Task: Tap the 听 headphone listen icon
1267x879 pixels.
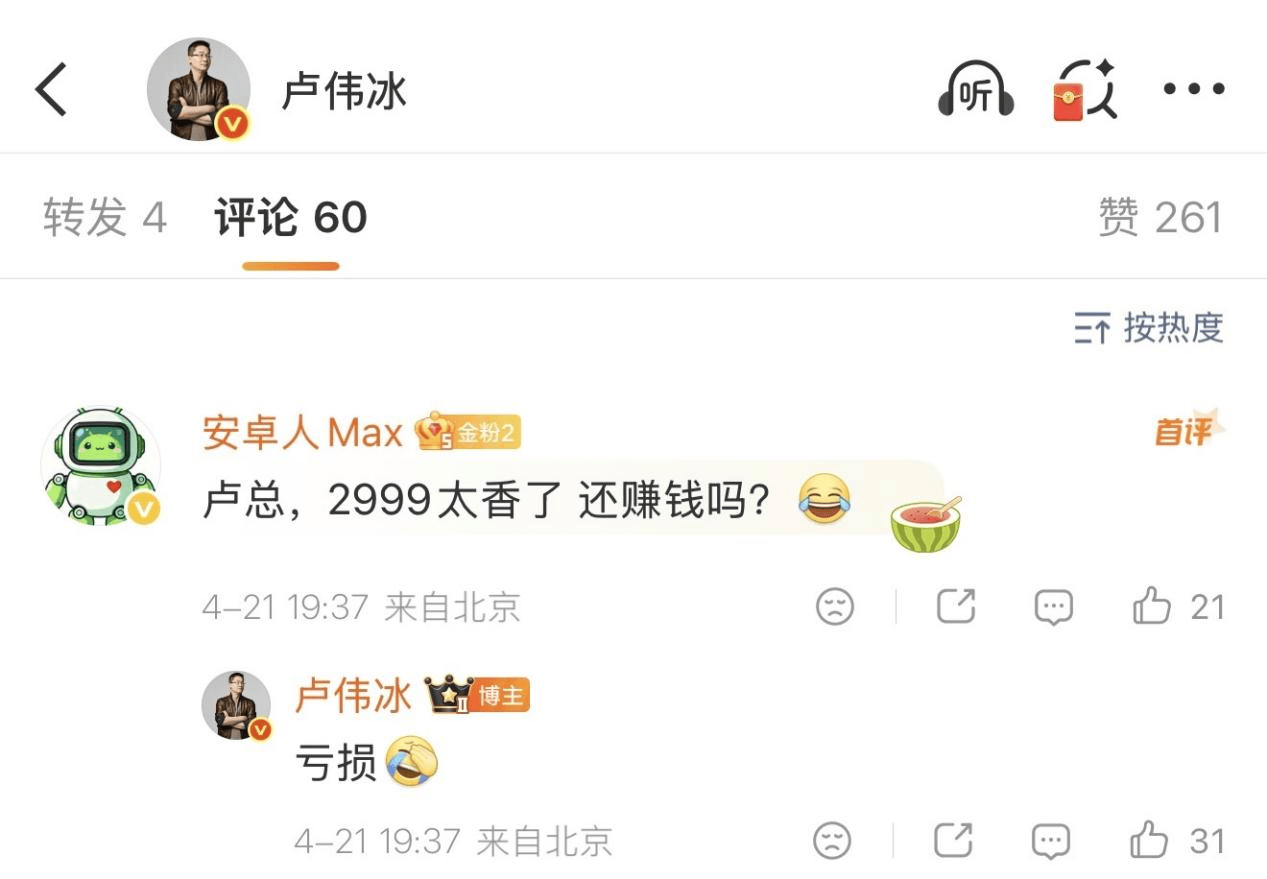Action: [x=975, y=91]
